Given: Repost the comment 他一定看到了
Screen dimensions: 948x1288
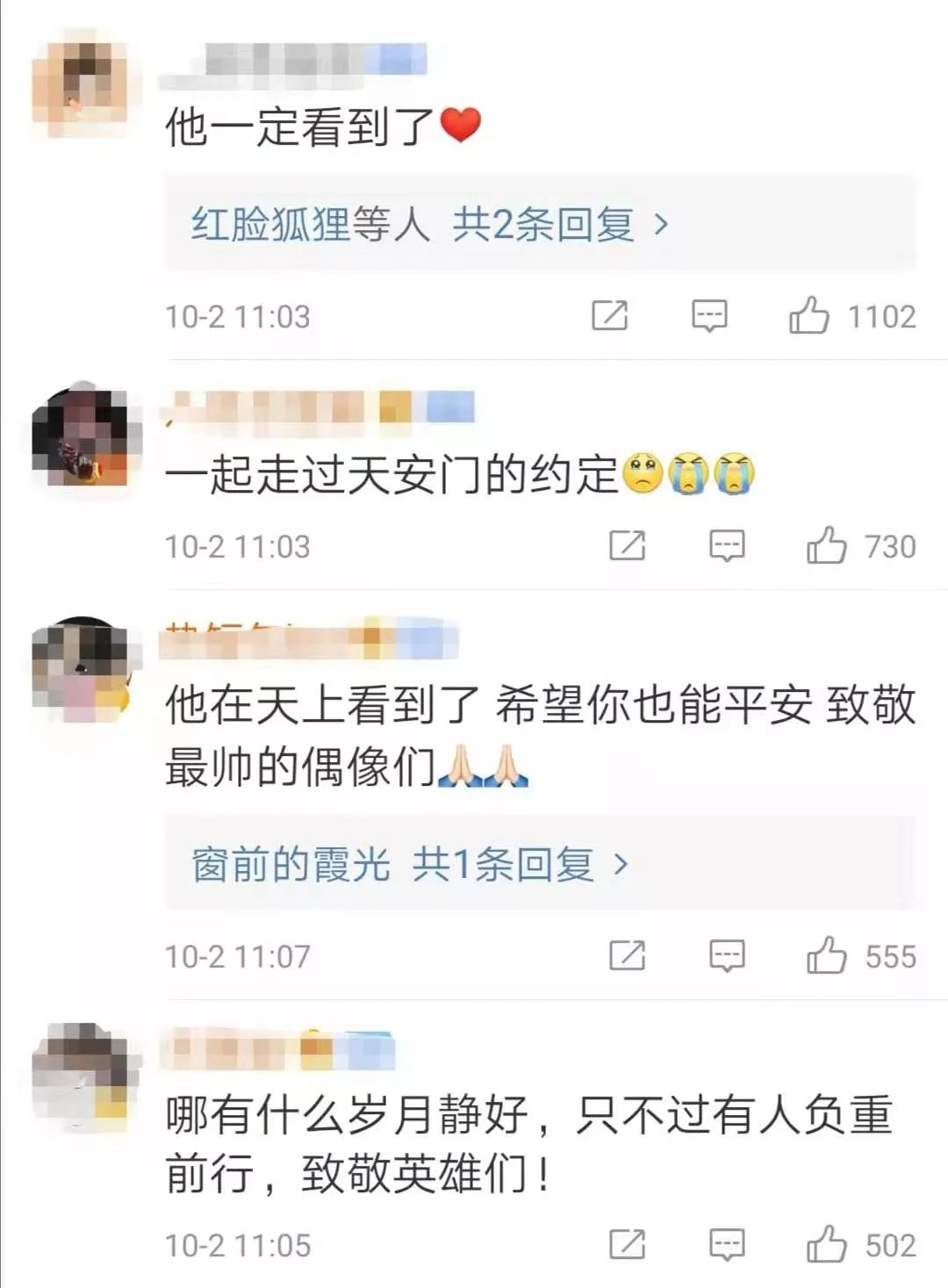Looking at the screenshot, I should (x=610, y=316).
